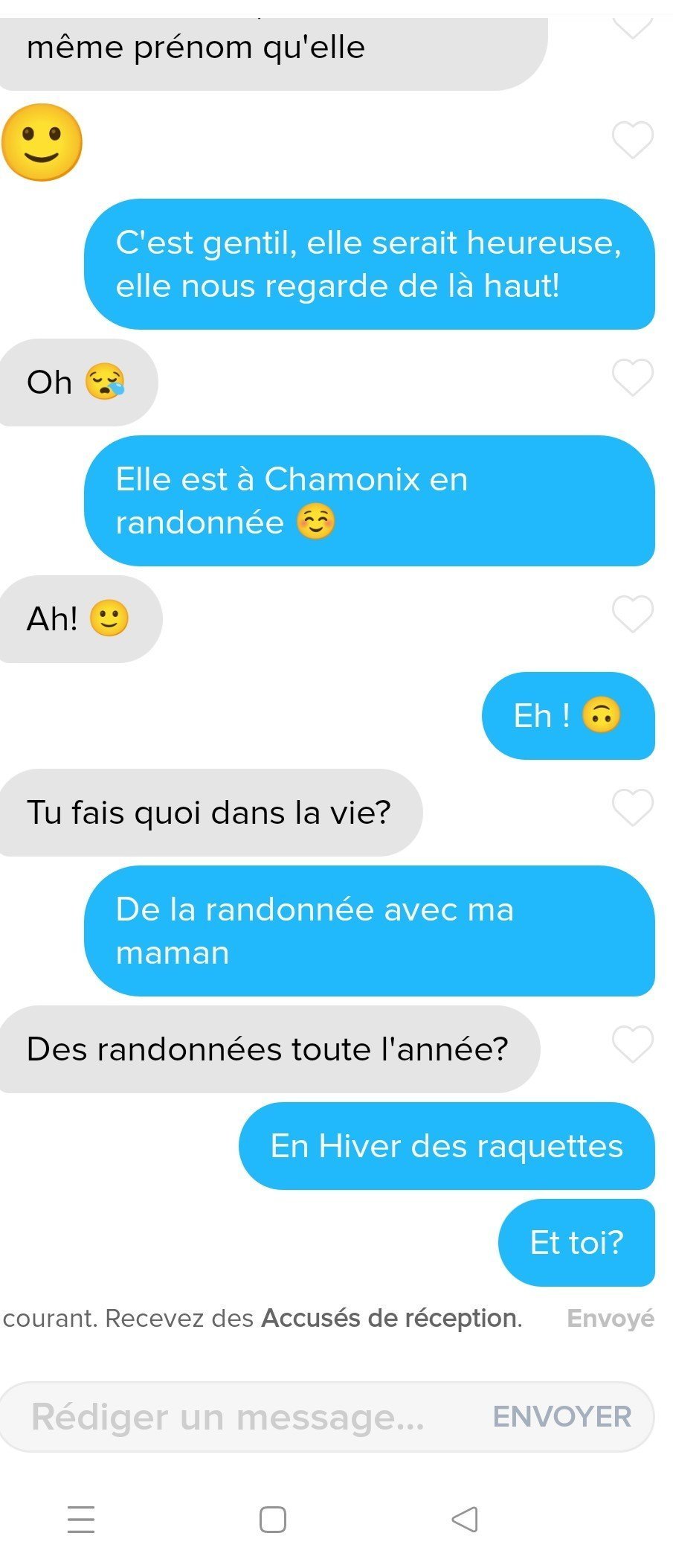Tap the ENVOYER send button
This screenshot has width=673, height=1568.
click(x=562, y=1416)
